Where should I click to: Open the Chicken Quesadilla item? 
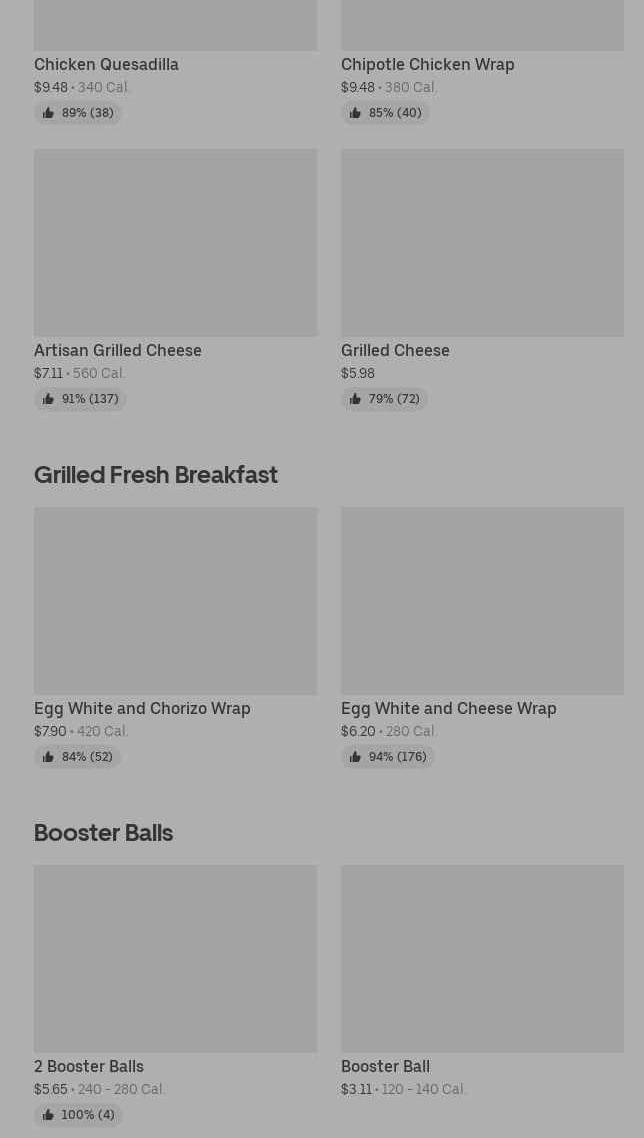pos(106,64)
